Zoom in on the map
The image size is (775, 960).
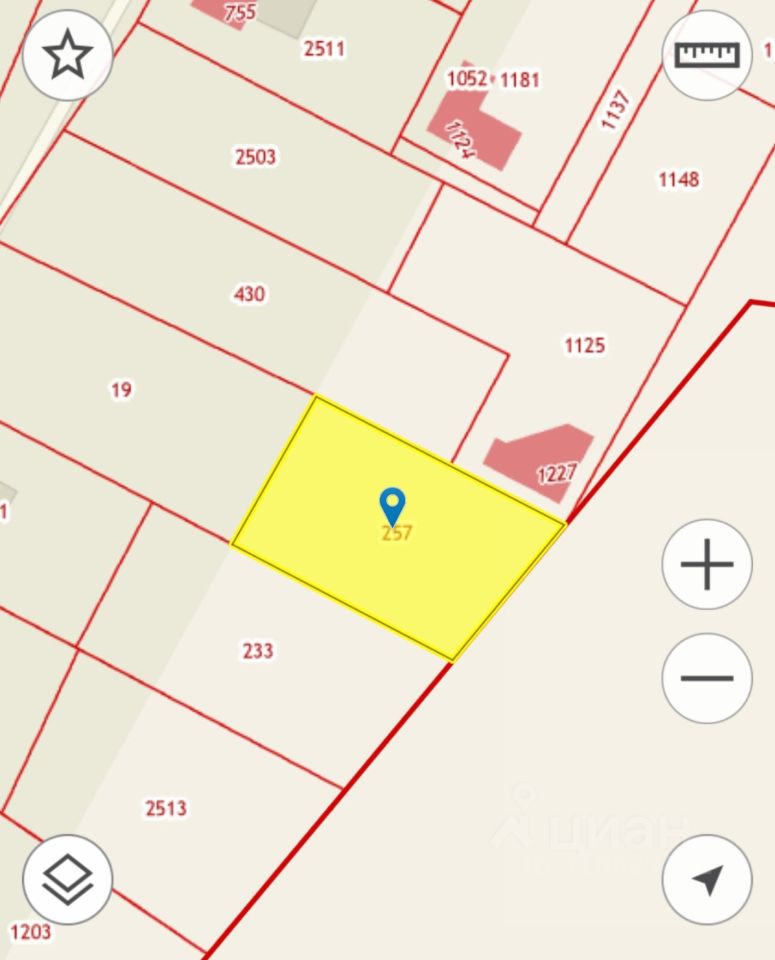707,564
